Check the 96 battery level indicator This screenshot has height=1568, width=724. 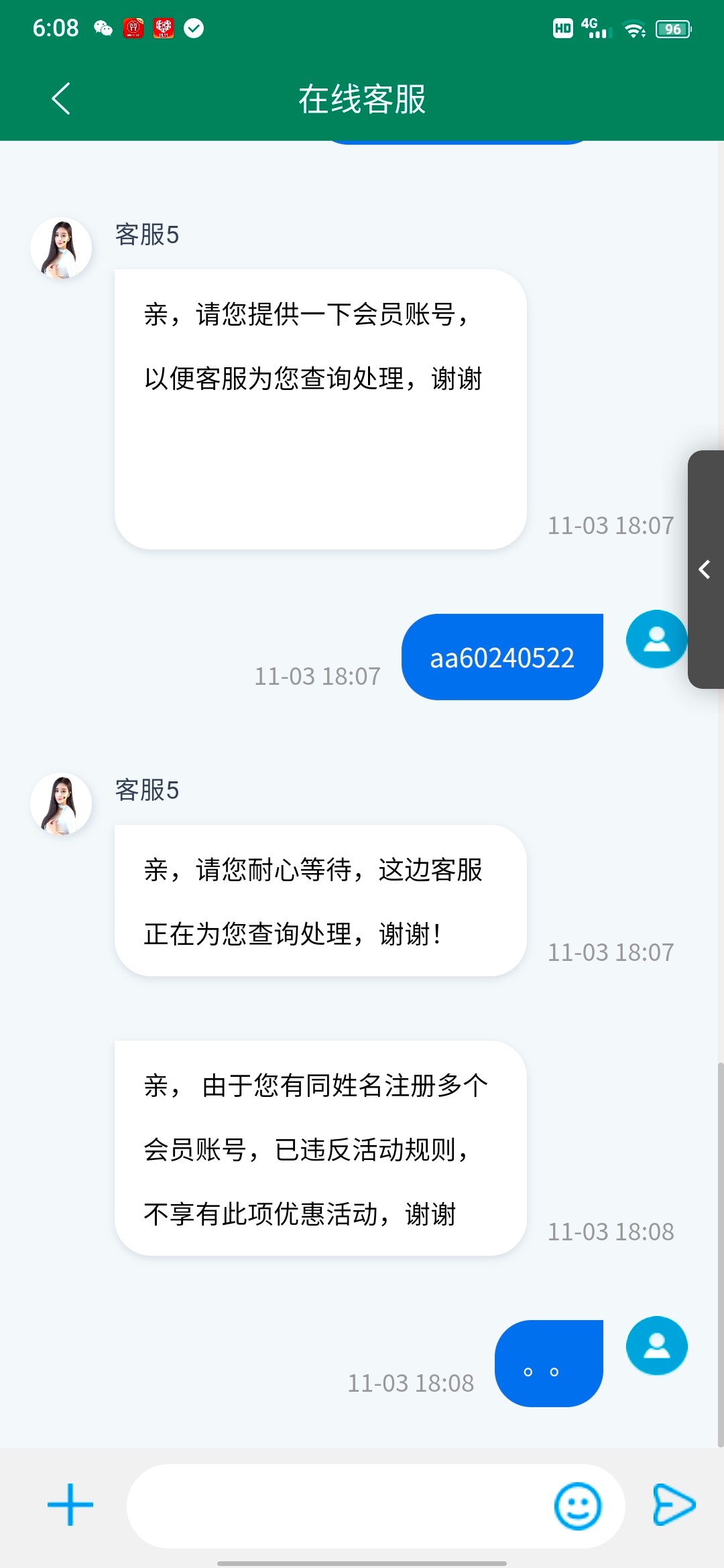pyautogui.click(x=673, y=28)
